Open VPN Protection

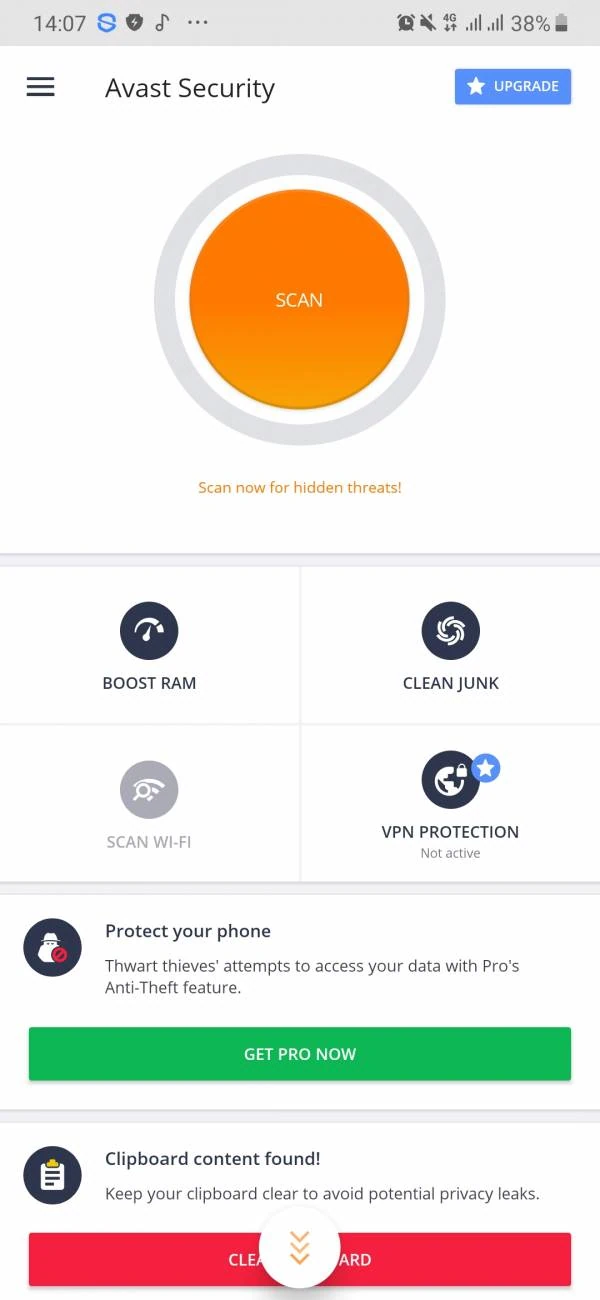[x=450, y=805]
